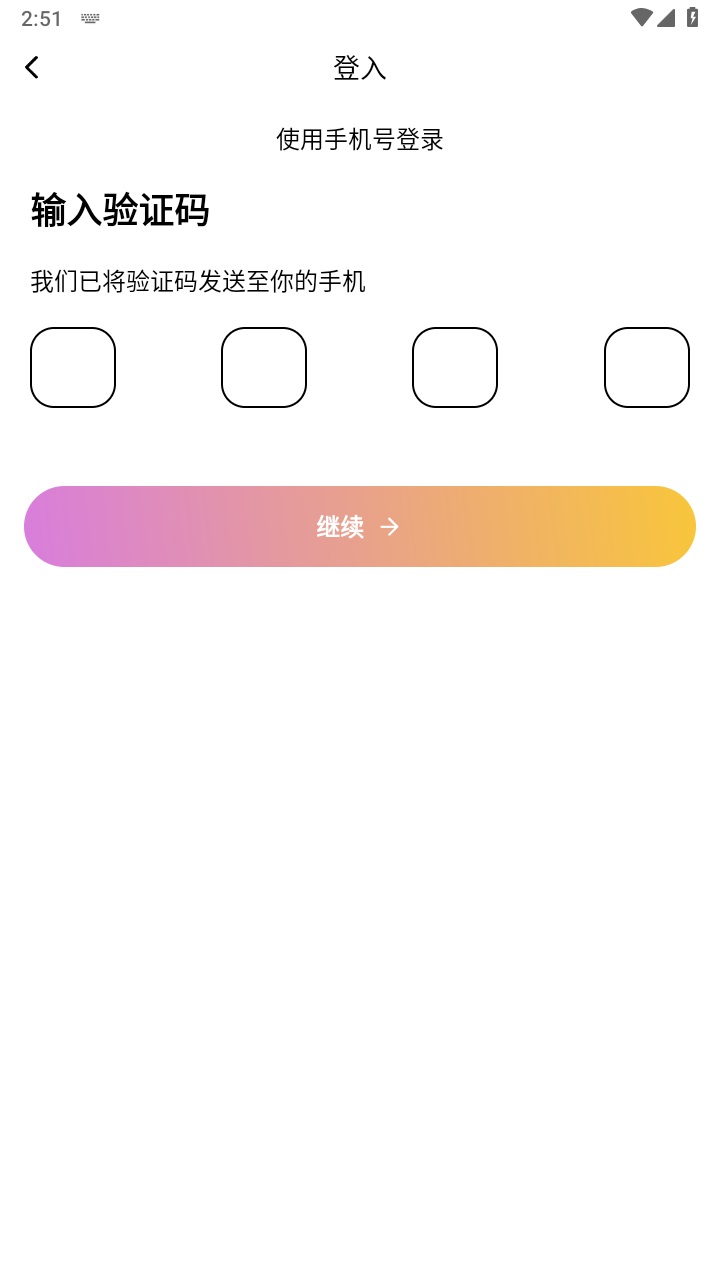Click the back arrow icon

[x=32, y=67]
